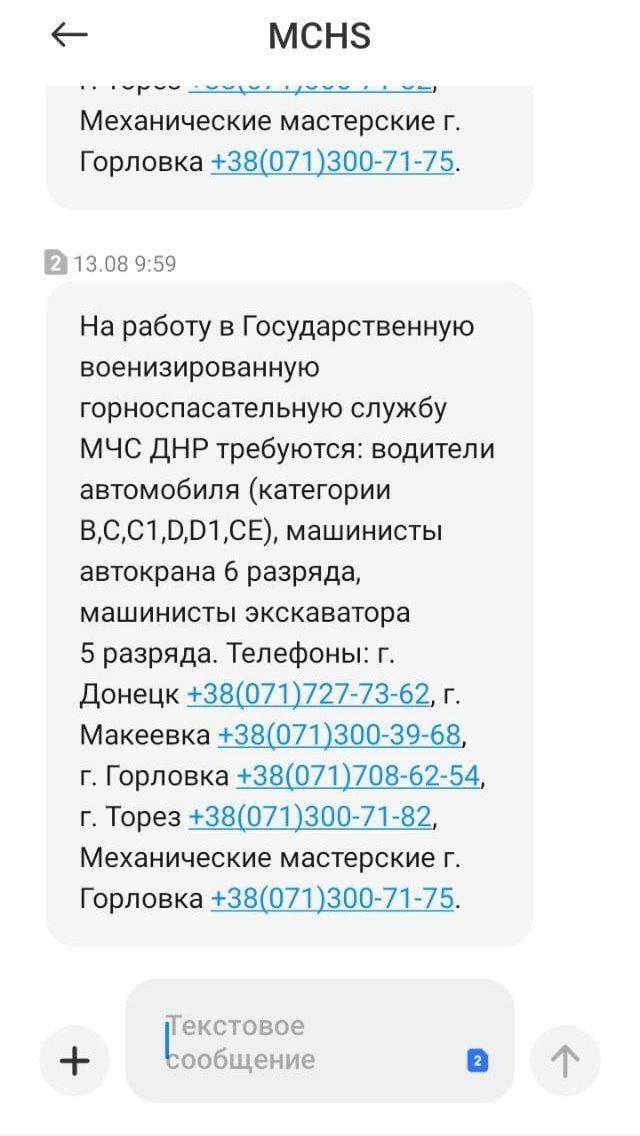Send the message with the arrow button
This screenshot has height=1136, width=640.
pyautogui.click(x=565, y=1060)
